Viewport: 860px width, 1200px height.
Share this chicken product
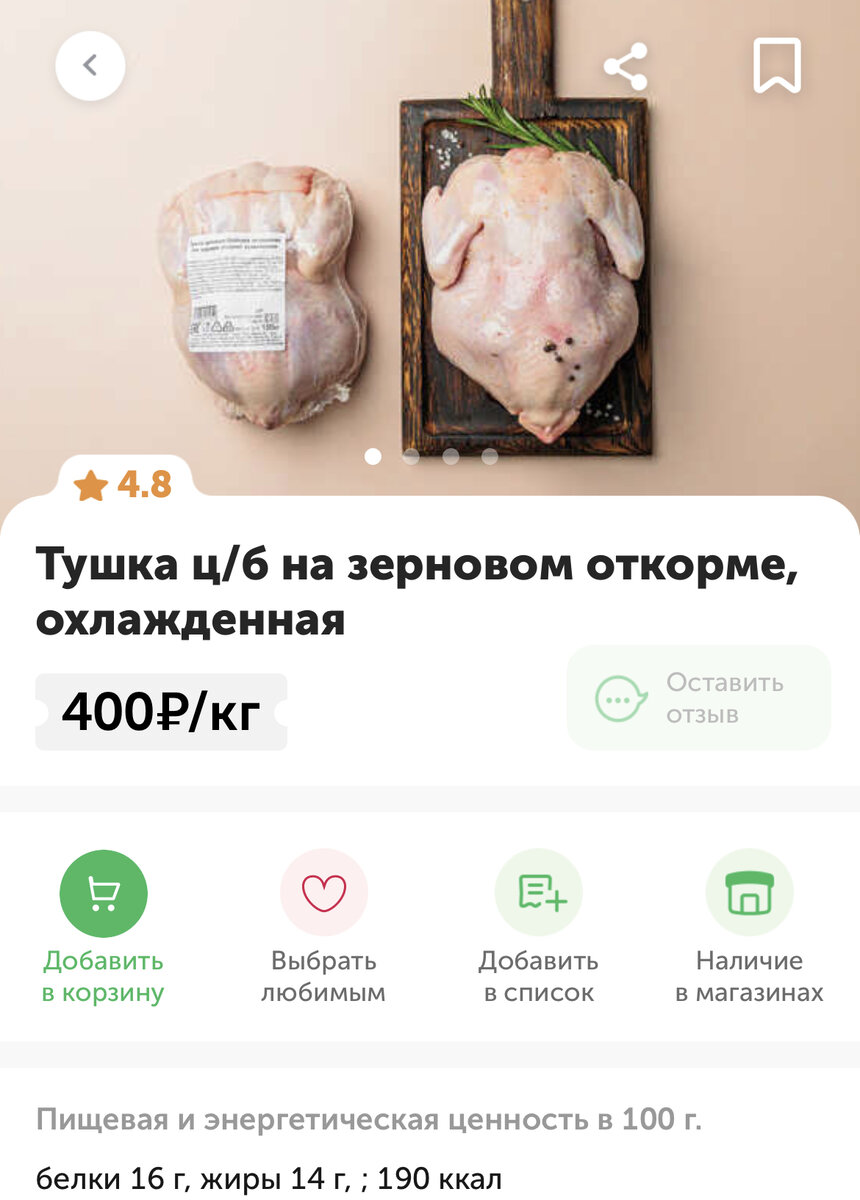[x=626, y=67]
